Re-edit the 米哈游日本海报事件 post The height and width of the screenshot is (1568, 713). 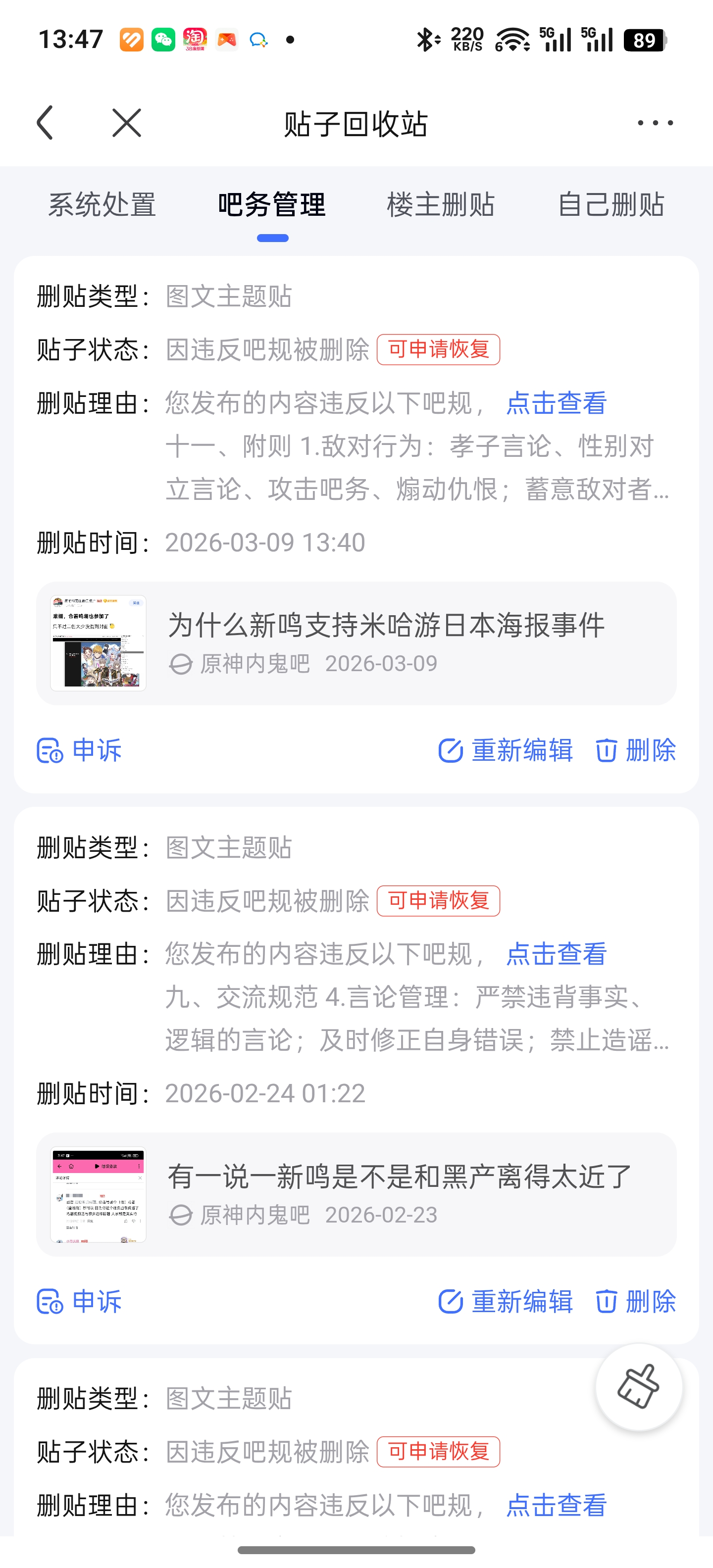click(x=506, y=750)
